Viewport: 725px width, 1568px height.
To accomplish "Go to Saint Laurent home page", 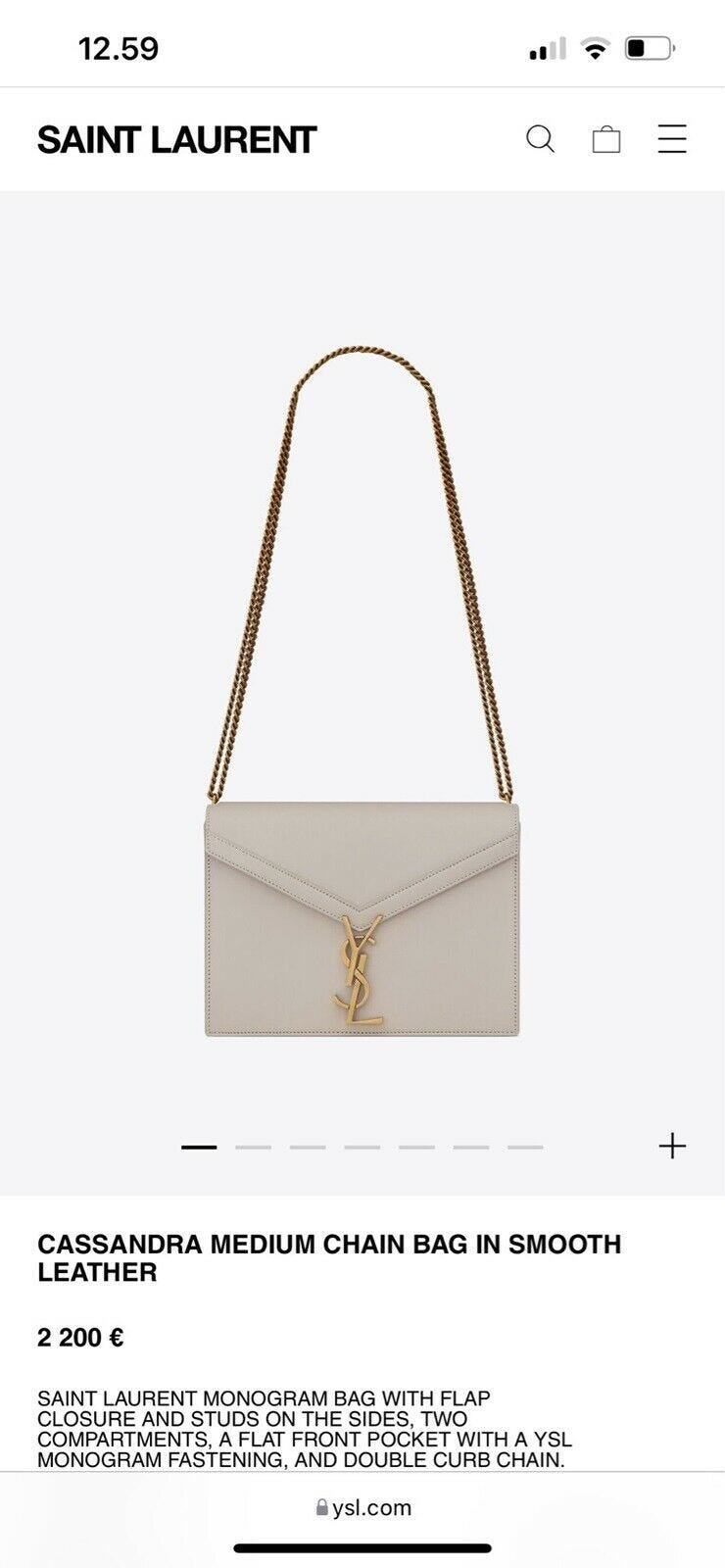I will point(176,140).
